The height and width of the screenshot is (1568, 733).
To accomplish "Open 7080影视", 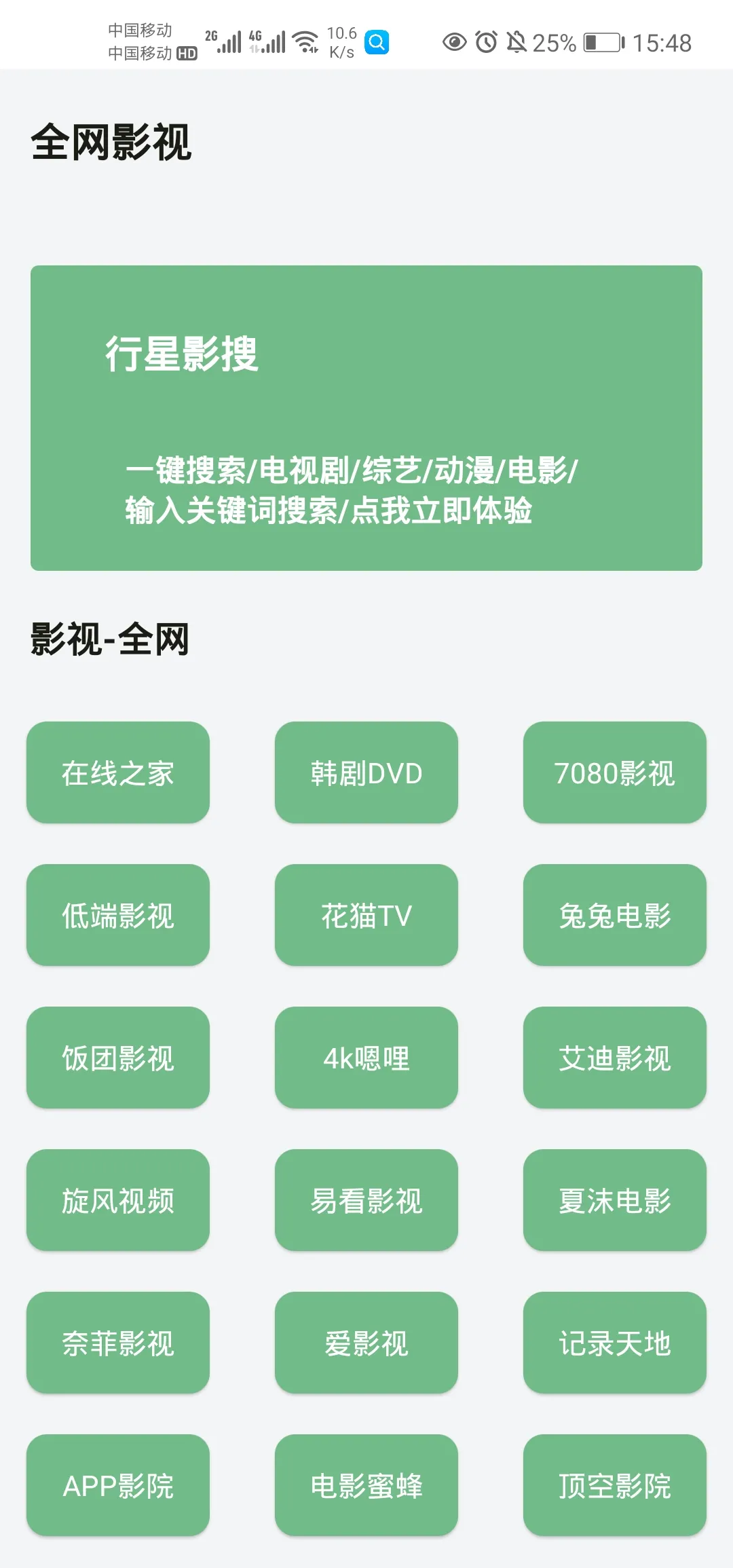I will 614,772.
